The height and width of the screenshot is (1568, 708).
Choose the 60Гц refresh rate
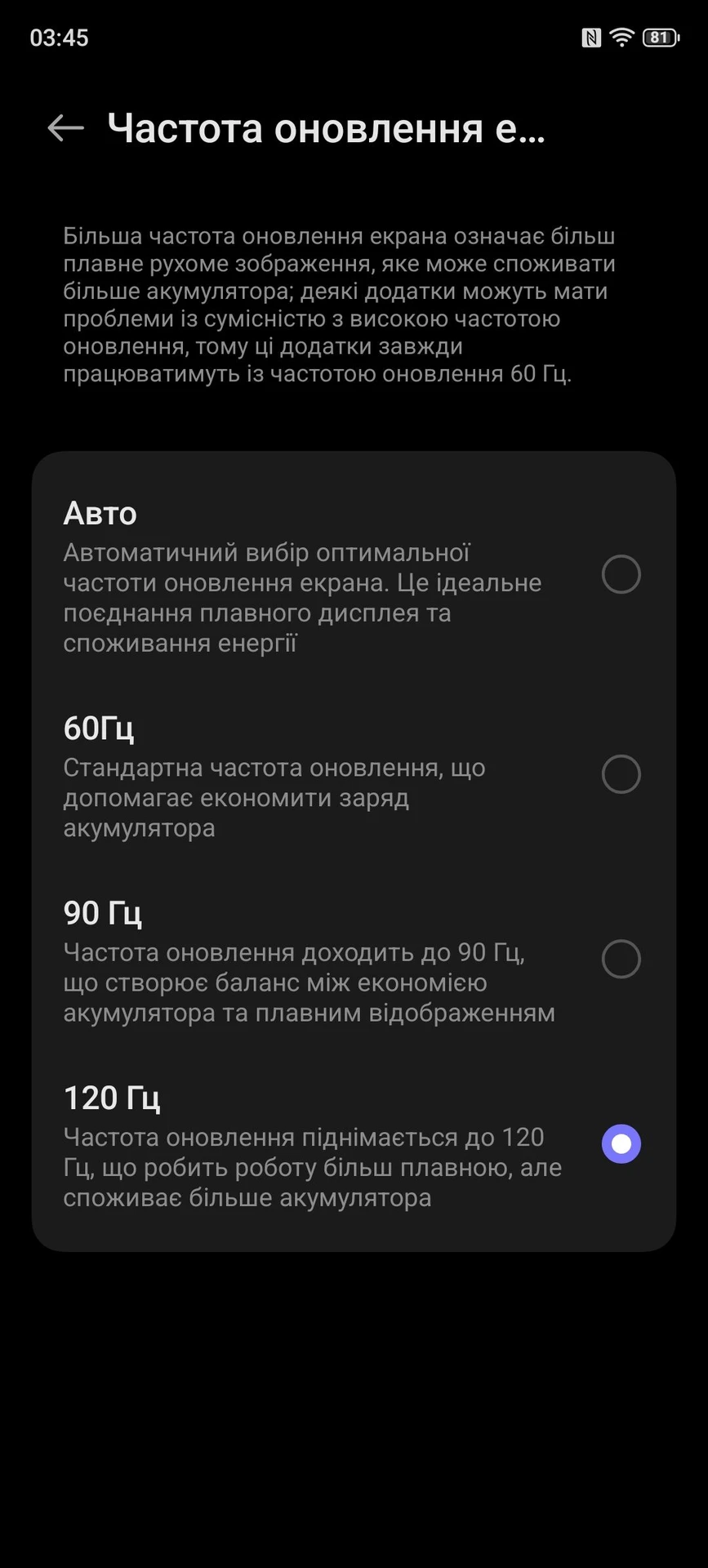click(x=354, y=775)
